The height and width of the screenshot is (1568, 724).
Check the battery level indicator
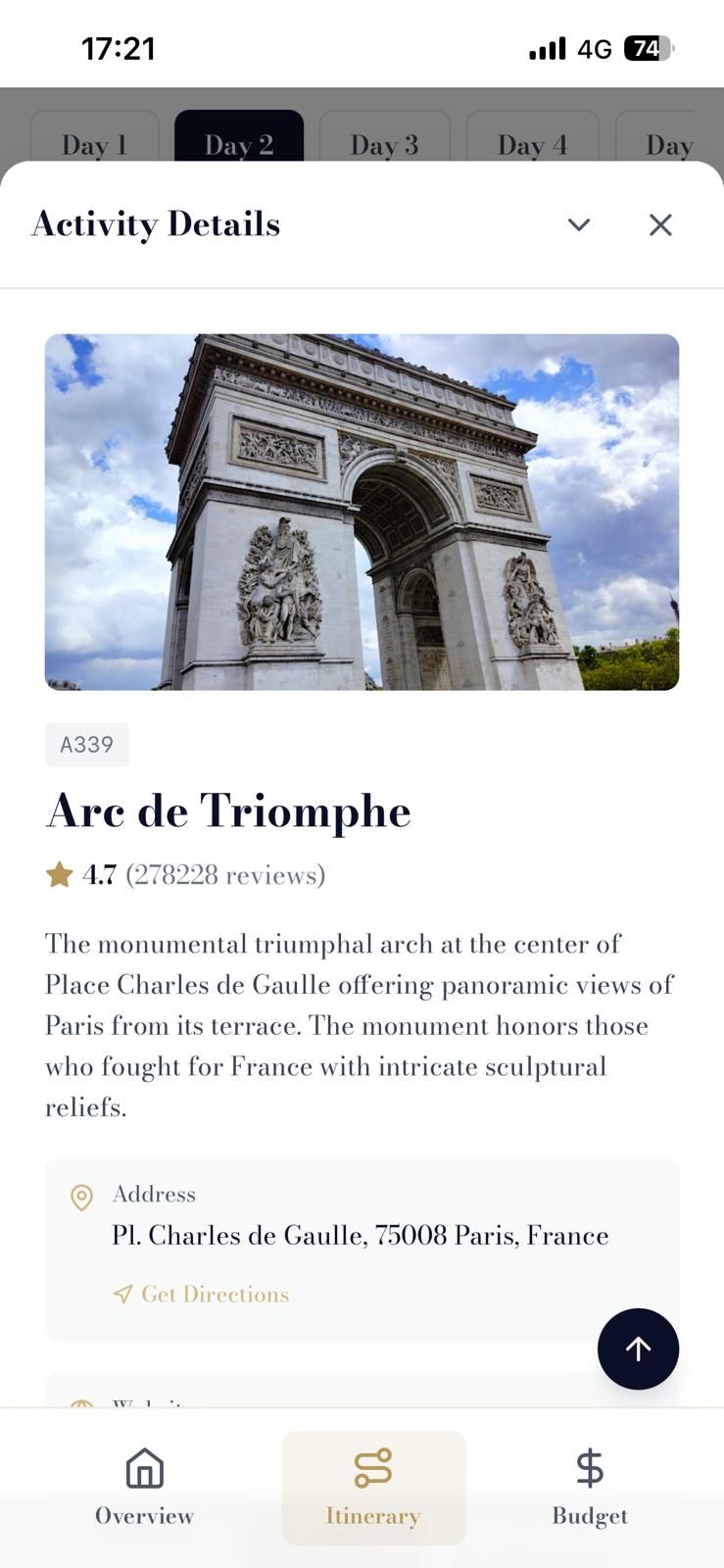point(647,48)
